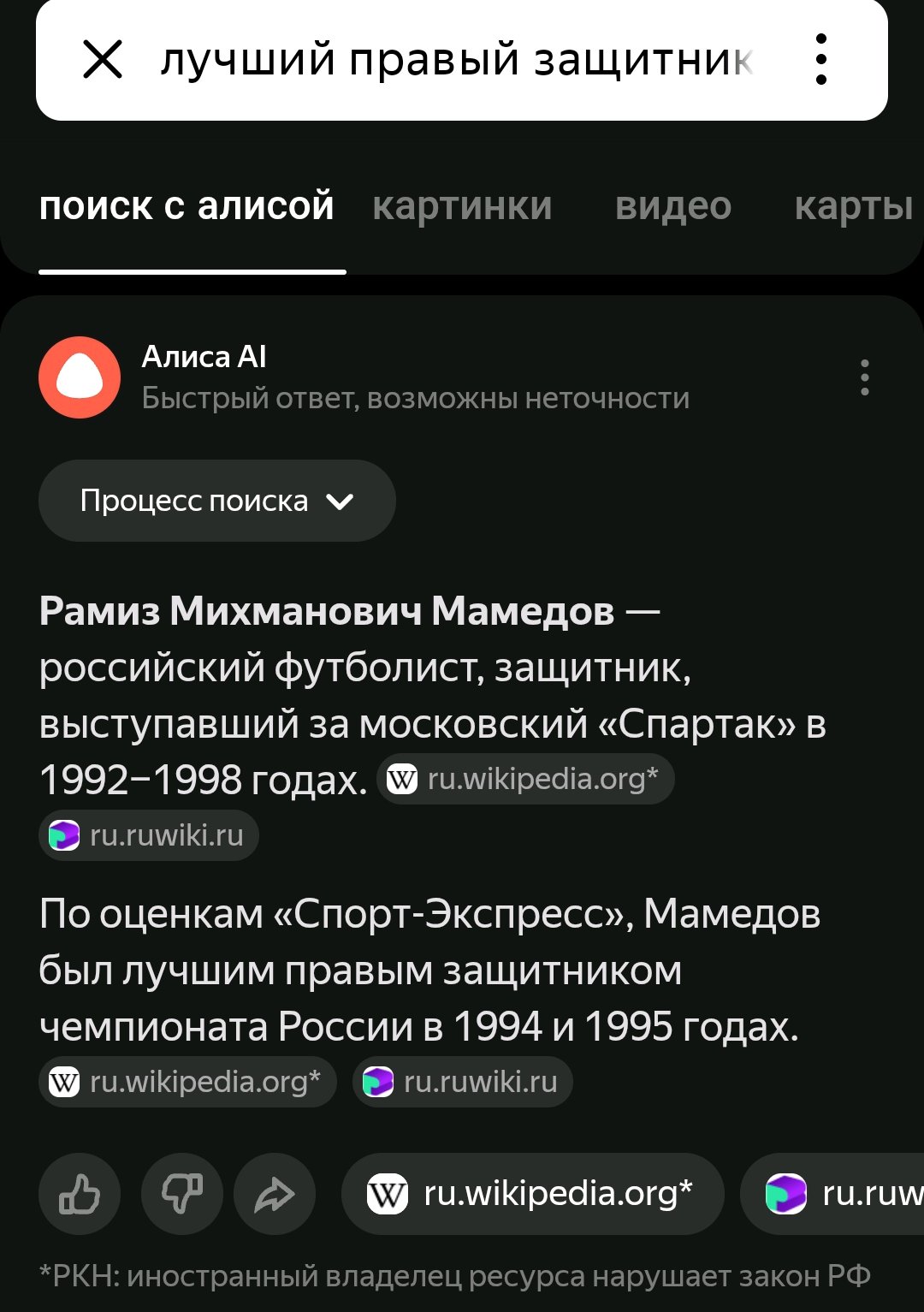Dislike the answer with thumbs down
Viewport: 924px width, 1312px height.
point(182,1194)
